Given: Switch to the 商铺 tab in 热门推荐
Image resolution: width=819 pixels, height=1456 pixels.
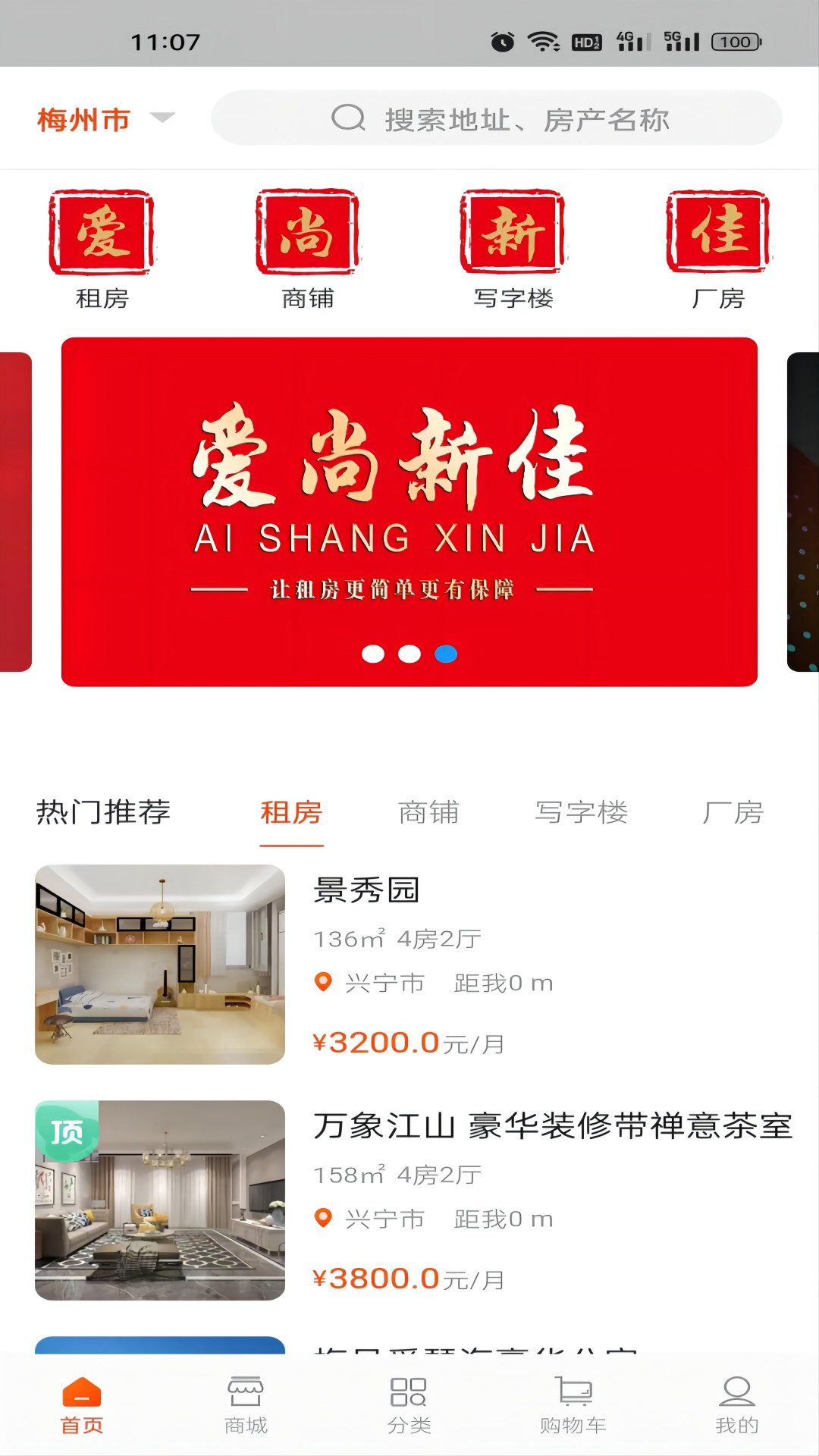Looking at the screenshot, I should click(428, 812).
